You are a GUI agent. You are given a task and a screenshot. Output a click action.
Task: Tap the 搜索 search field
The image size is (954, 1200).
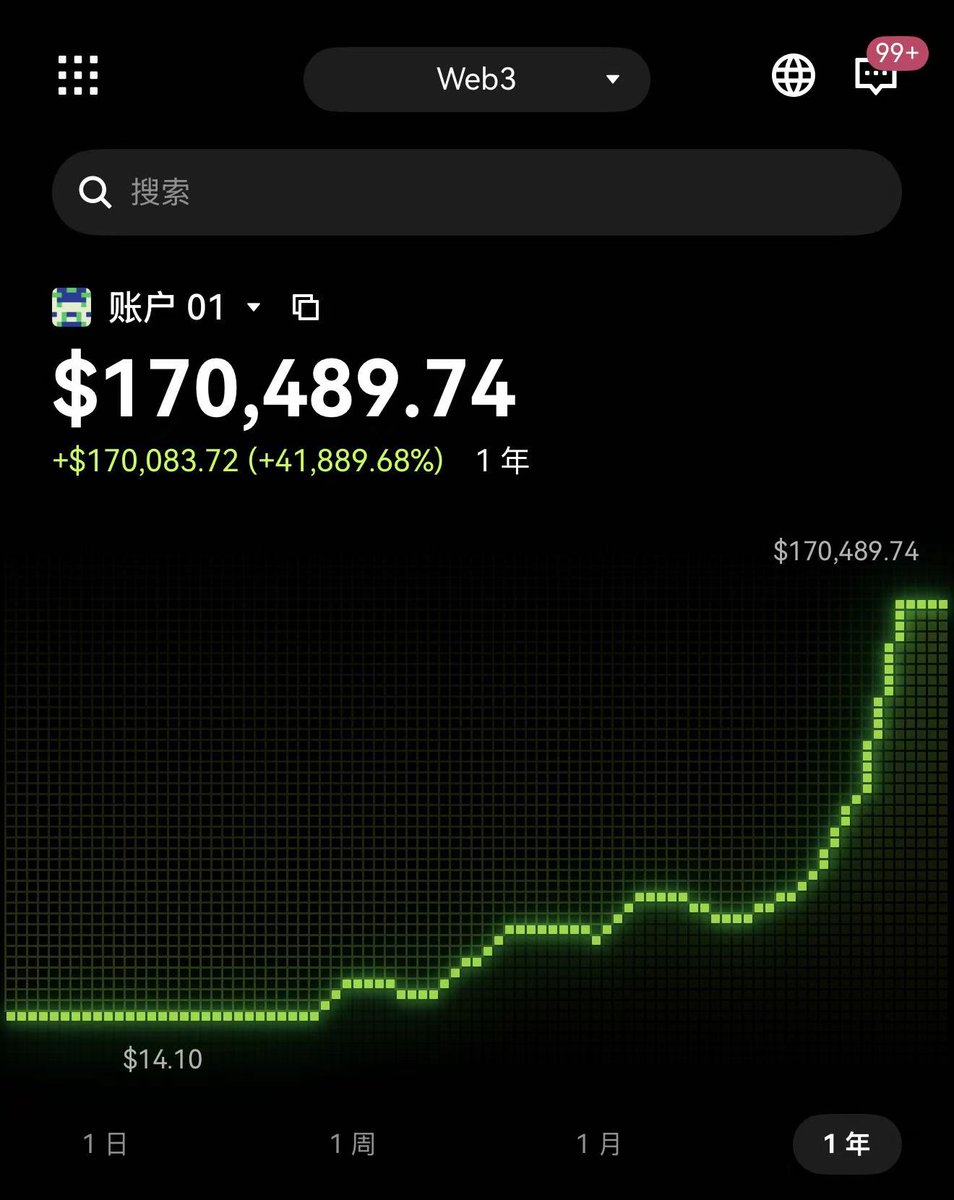click(x=477, y=192)
